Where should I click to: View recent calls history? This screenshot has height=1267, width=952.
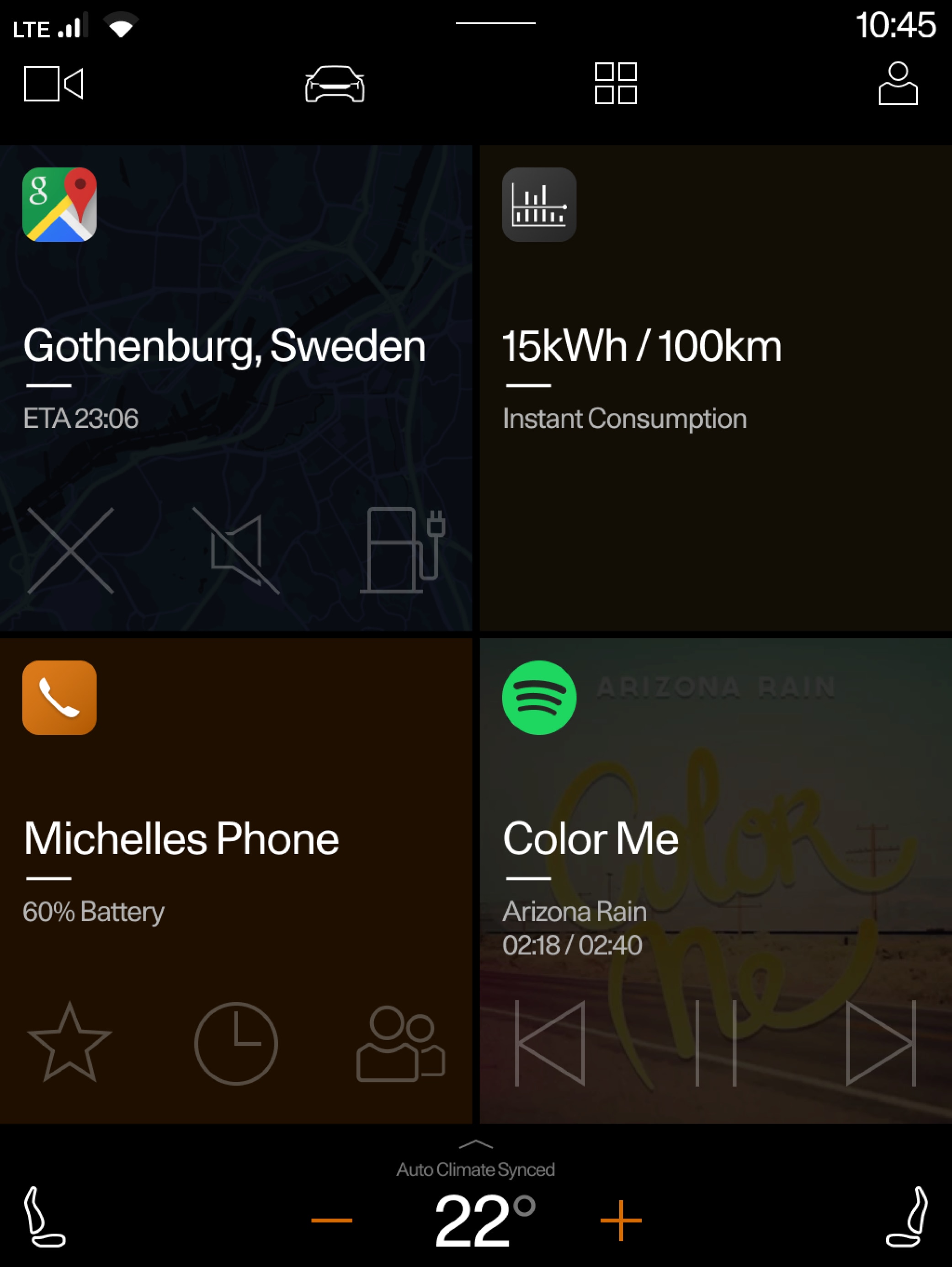(x=236, y=1042)
